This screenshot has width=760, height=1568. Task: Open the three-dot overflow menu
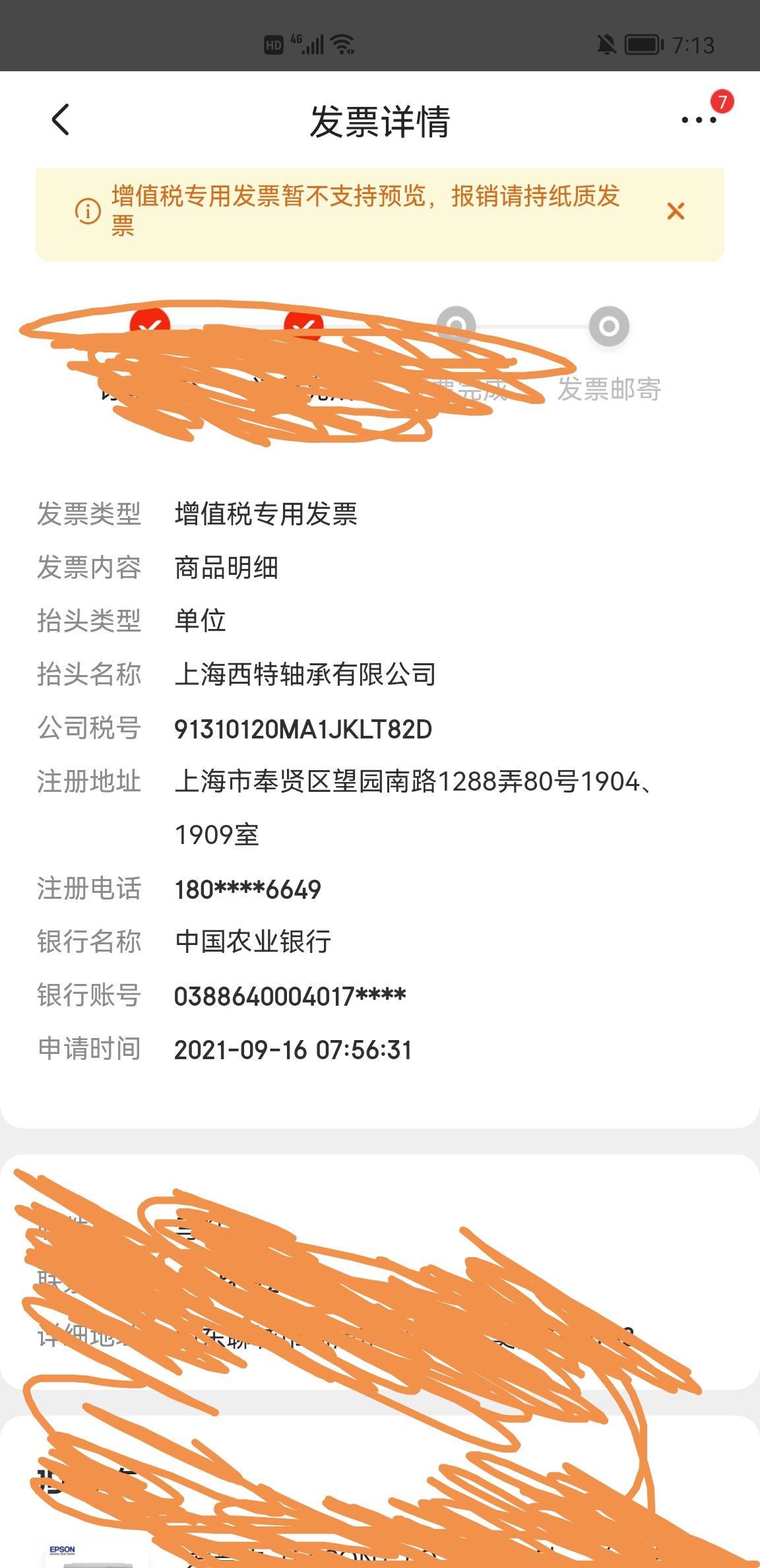(699, 120)
